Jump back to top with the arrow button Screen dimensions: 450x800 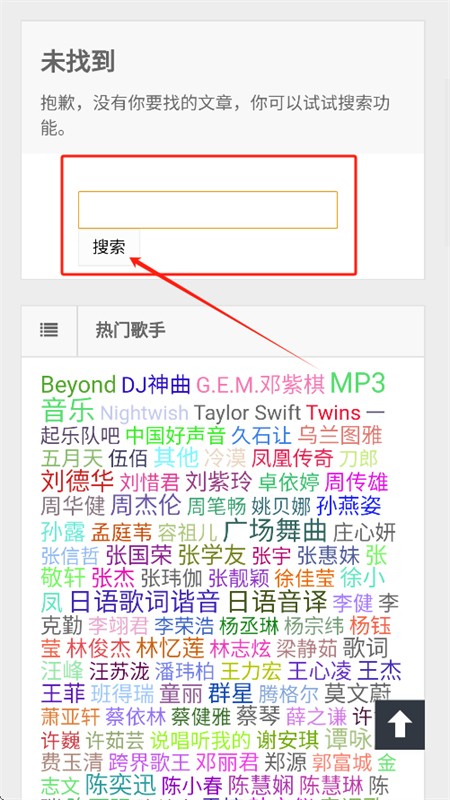point(399,724)
